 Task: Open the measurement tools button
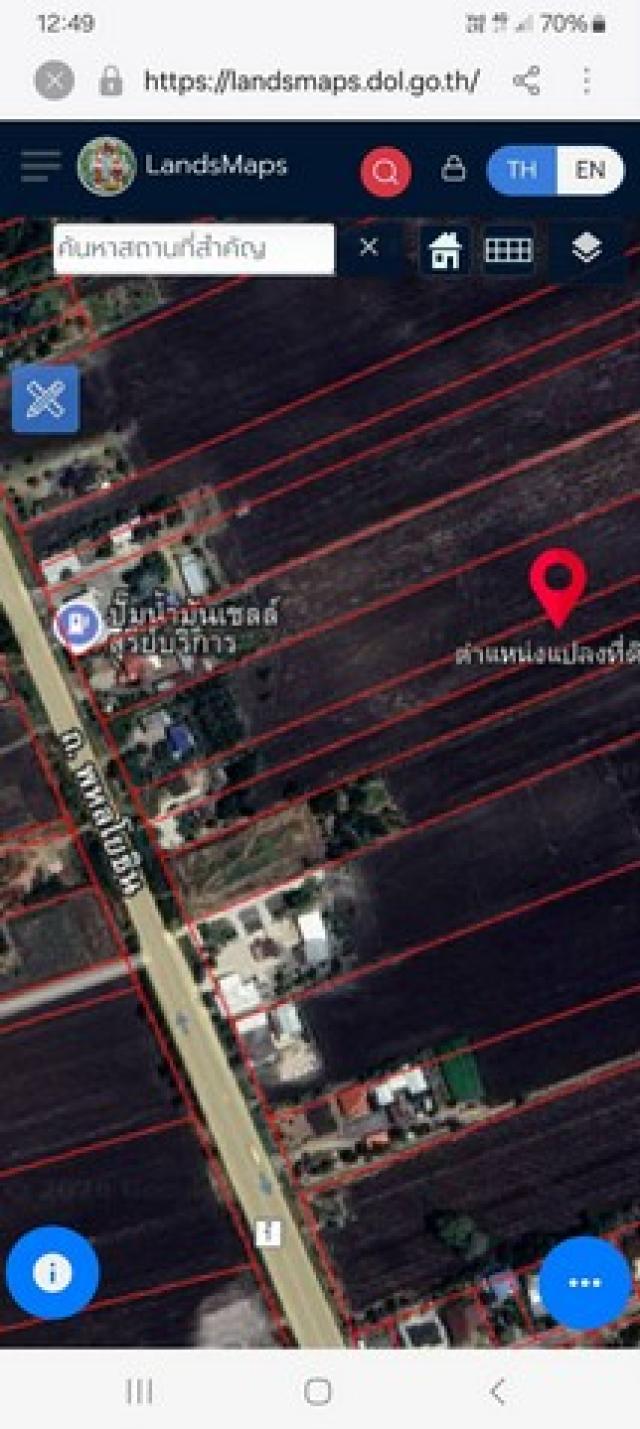(x=46, y=399)
